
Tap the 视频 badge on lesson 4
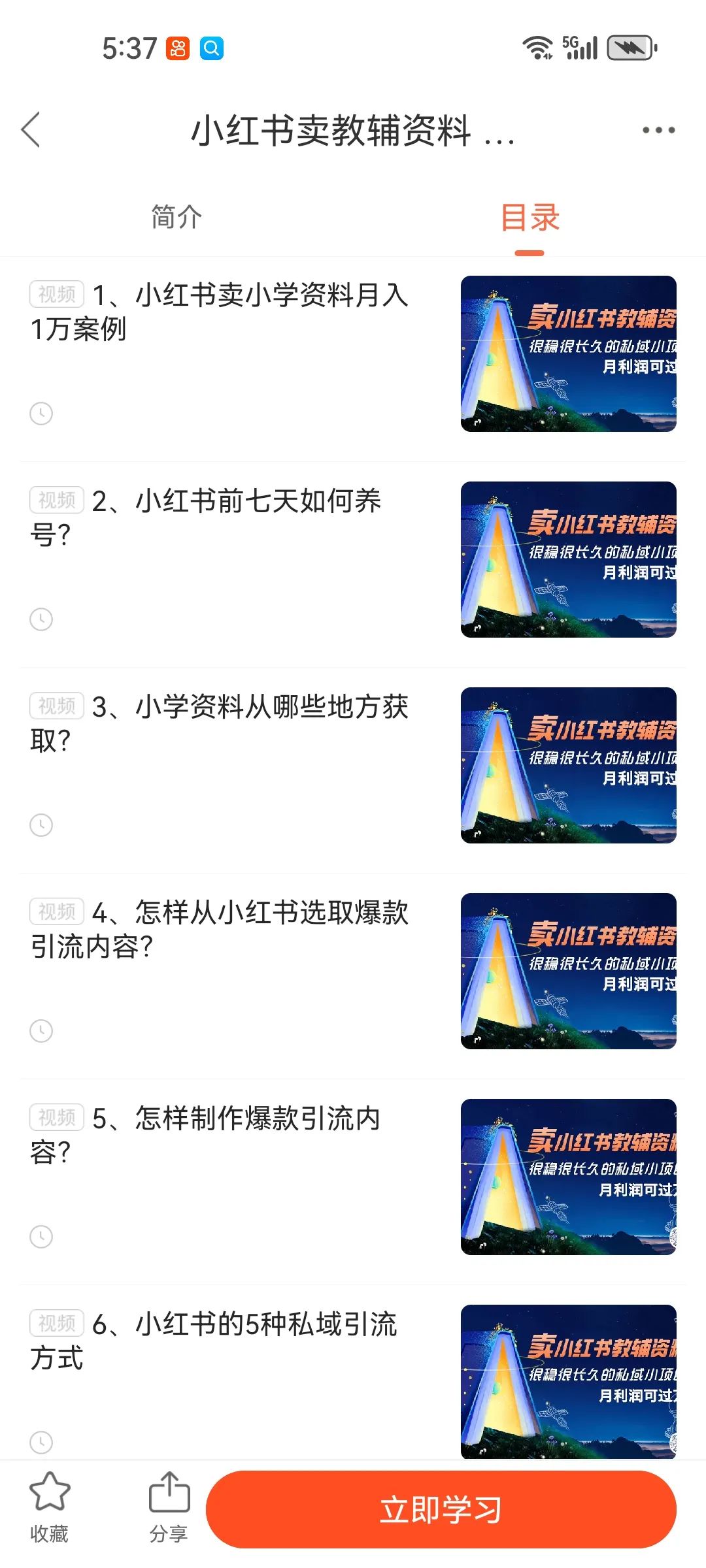56,910
